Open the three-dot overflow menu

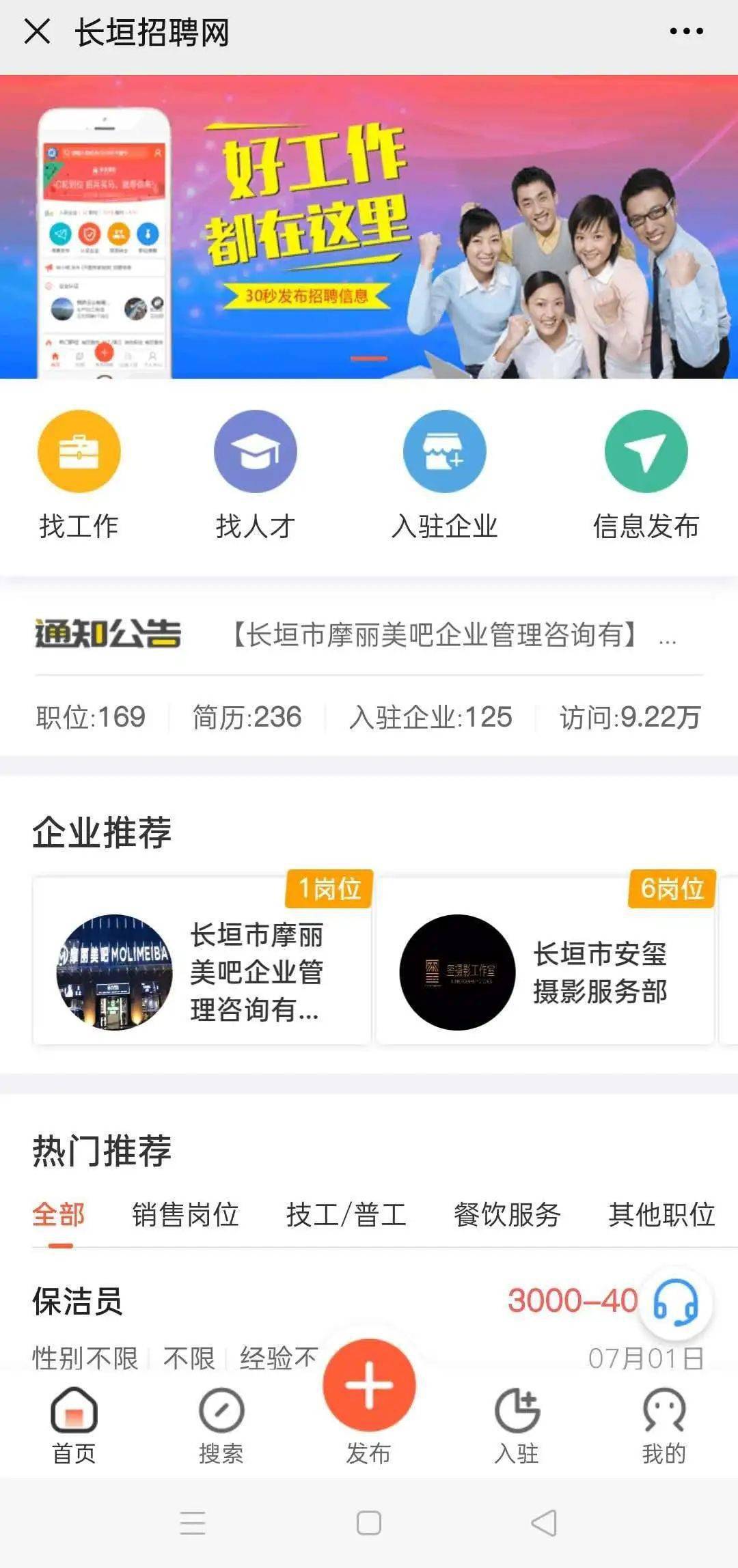[686, 31]
